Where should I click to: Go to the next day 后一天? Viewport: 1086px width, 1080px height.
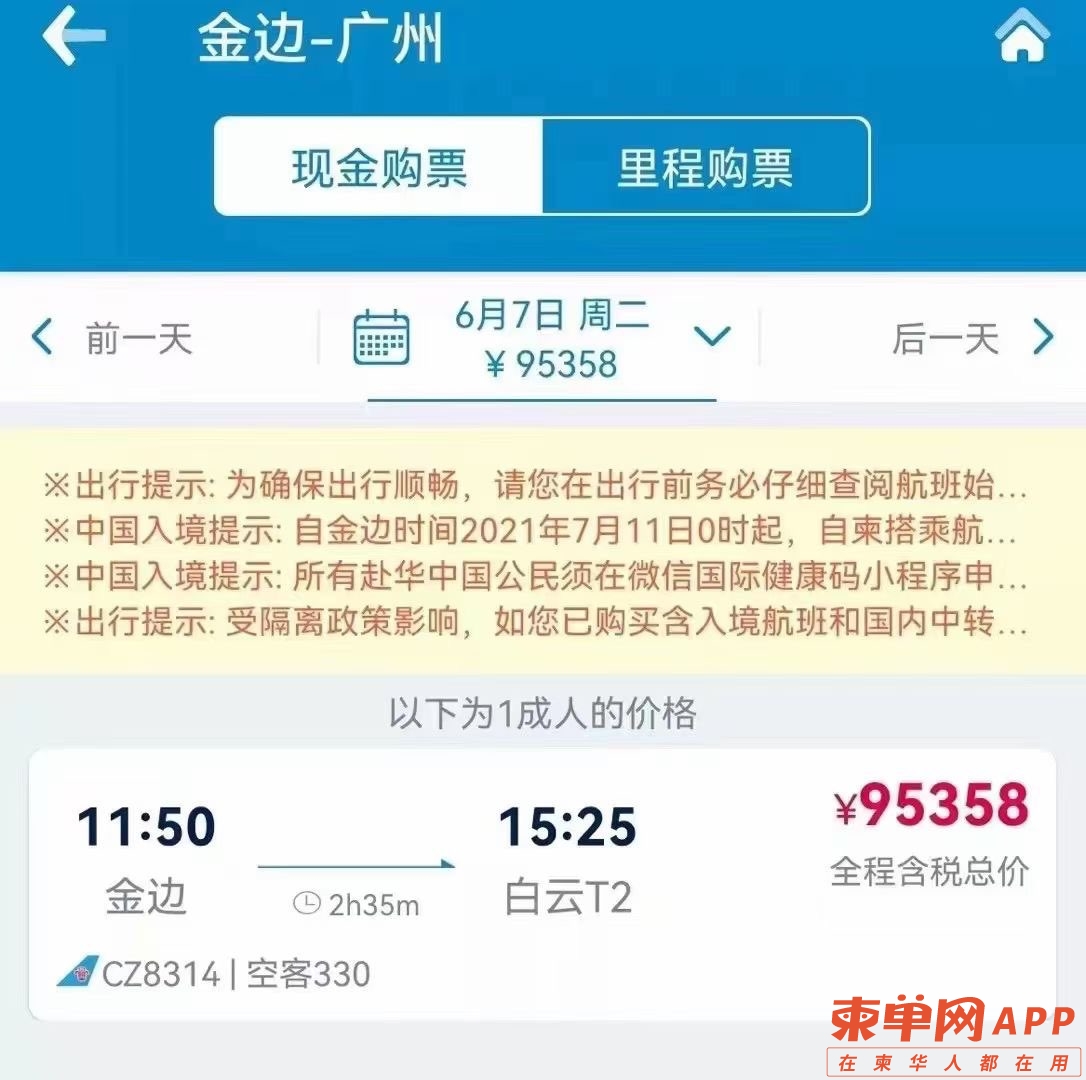pos(972,339)
